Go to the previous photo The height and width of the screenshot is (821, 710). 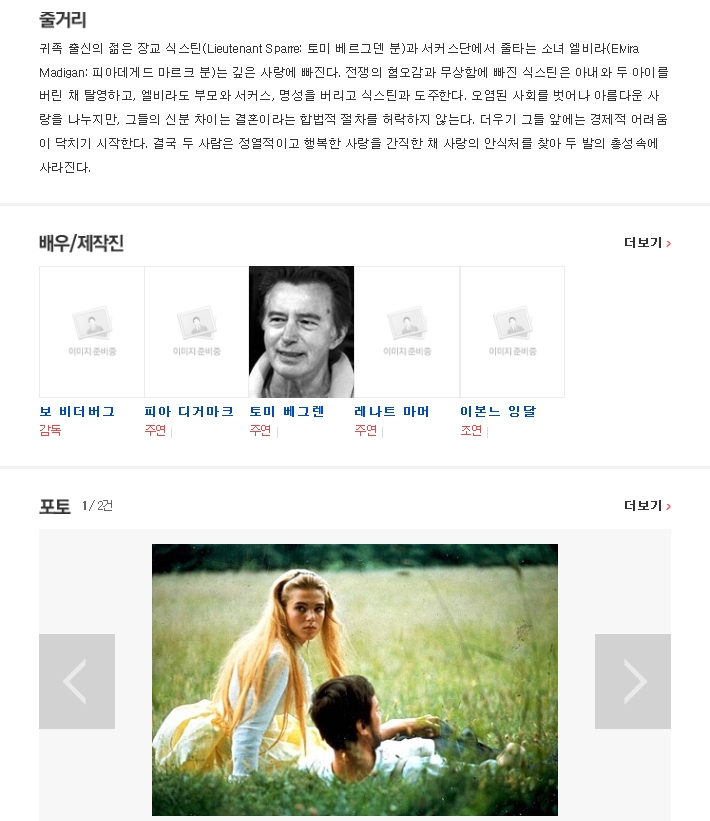77,681
